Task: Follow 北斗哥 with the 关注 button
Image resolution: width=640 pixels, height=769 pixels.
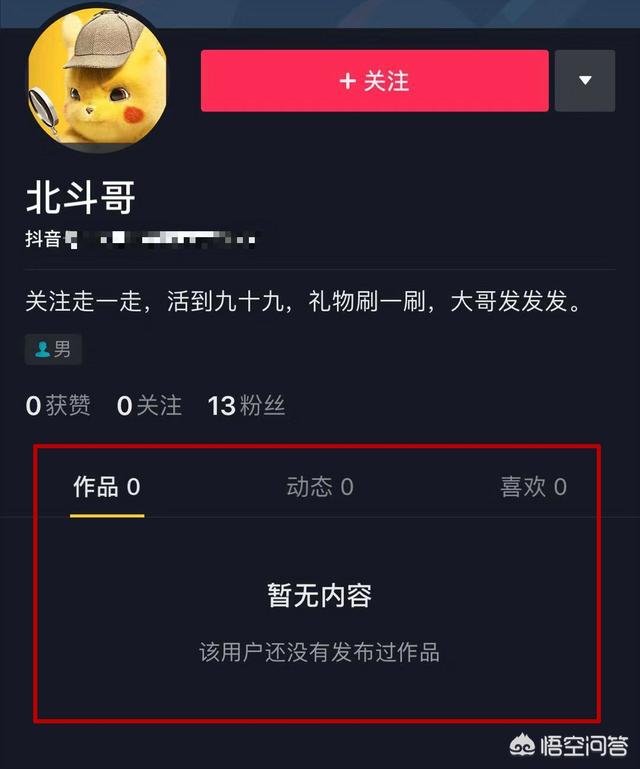Action: pos(374,81)
